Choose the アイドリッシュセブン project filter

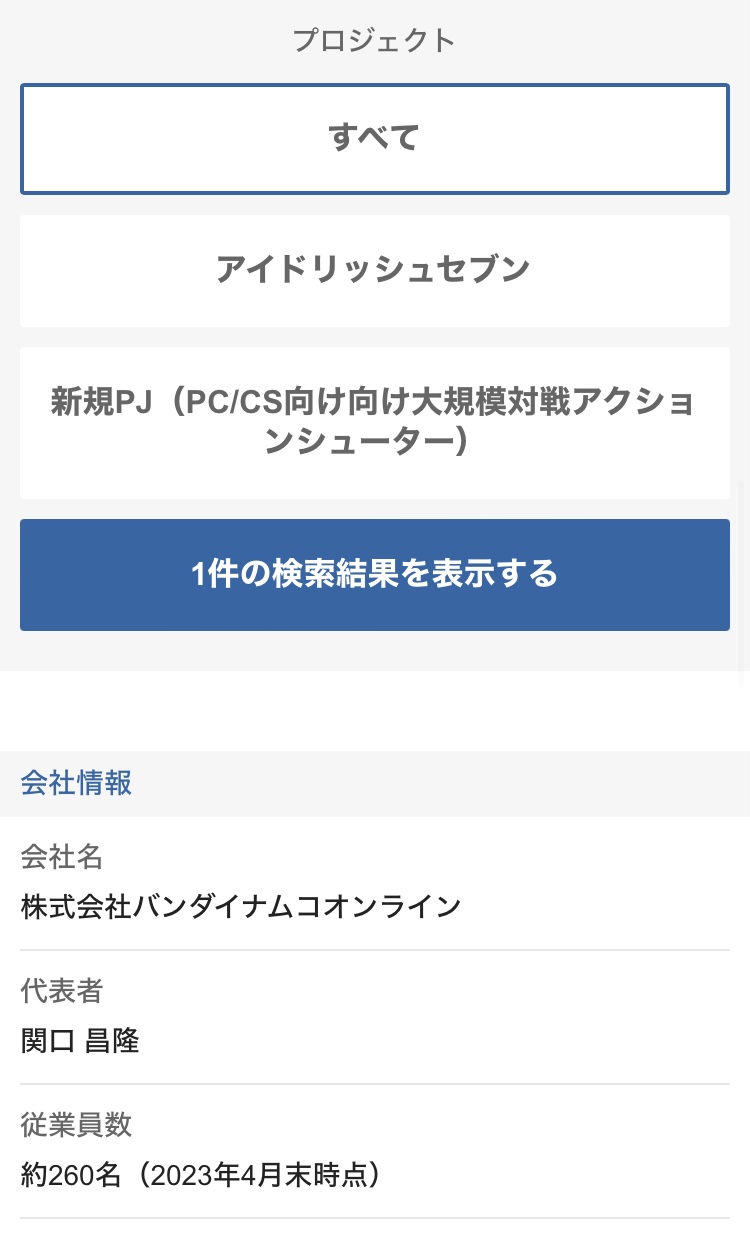tap(374, 270)
